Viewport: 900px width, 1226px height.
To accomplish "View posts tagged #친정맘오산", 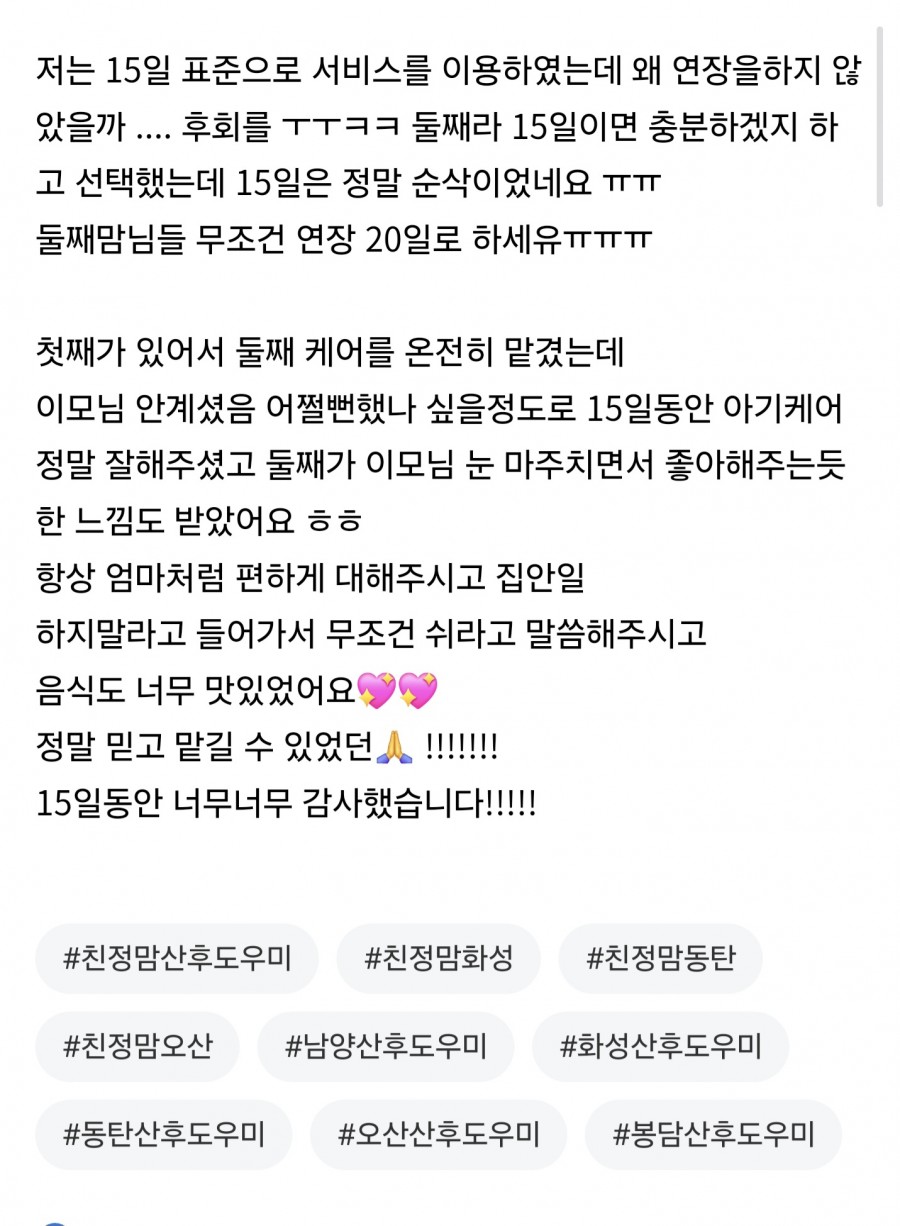I will pyautogui.click(x=137, y=1047).
